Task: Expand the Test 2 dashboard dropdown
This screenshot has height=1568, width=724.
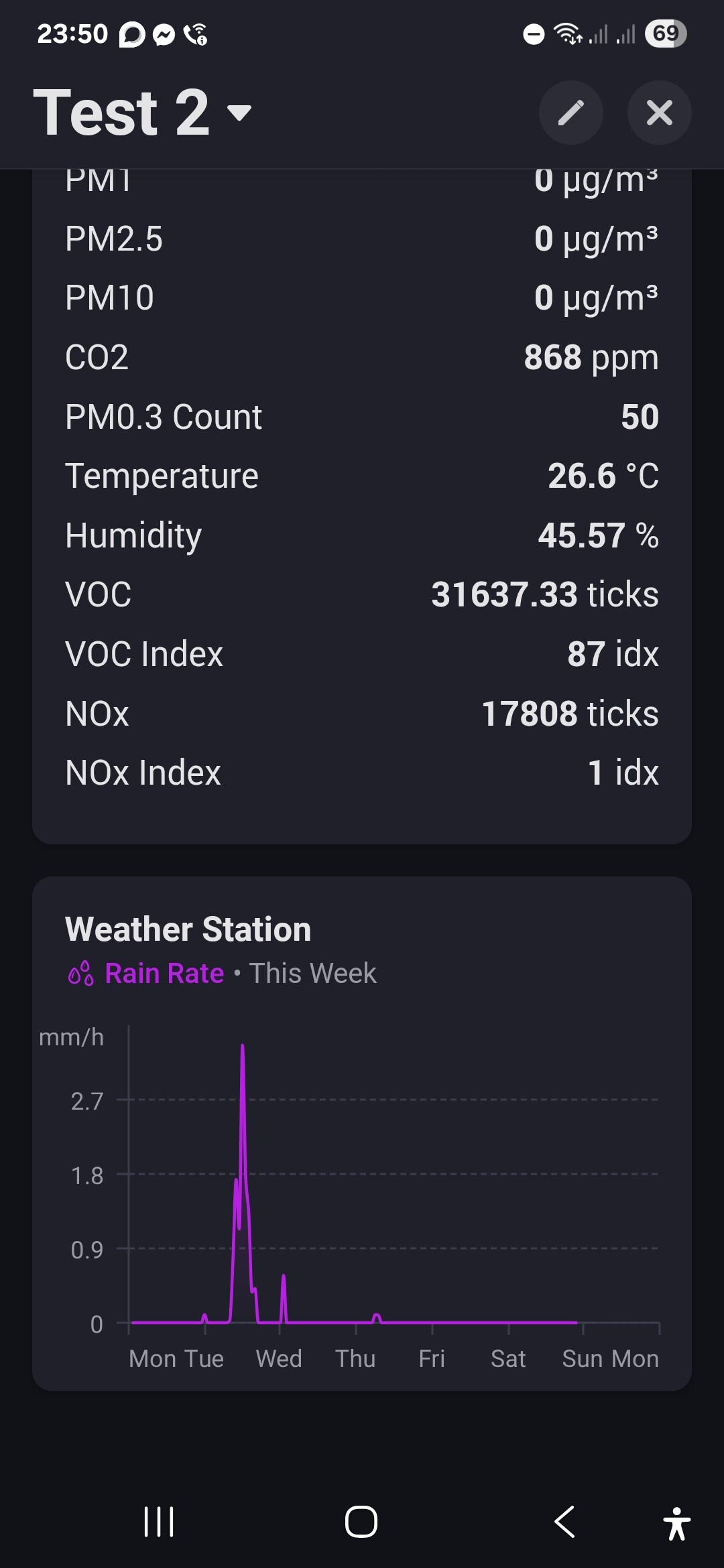Action: click(239, 113)
